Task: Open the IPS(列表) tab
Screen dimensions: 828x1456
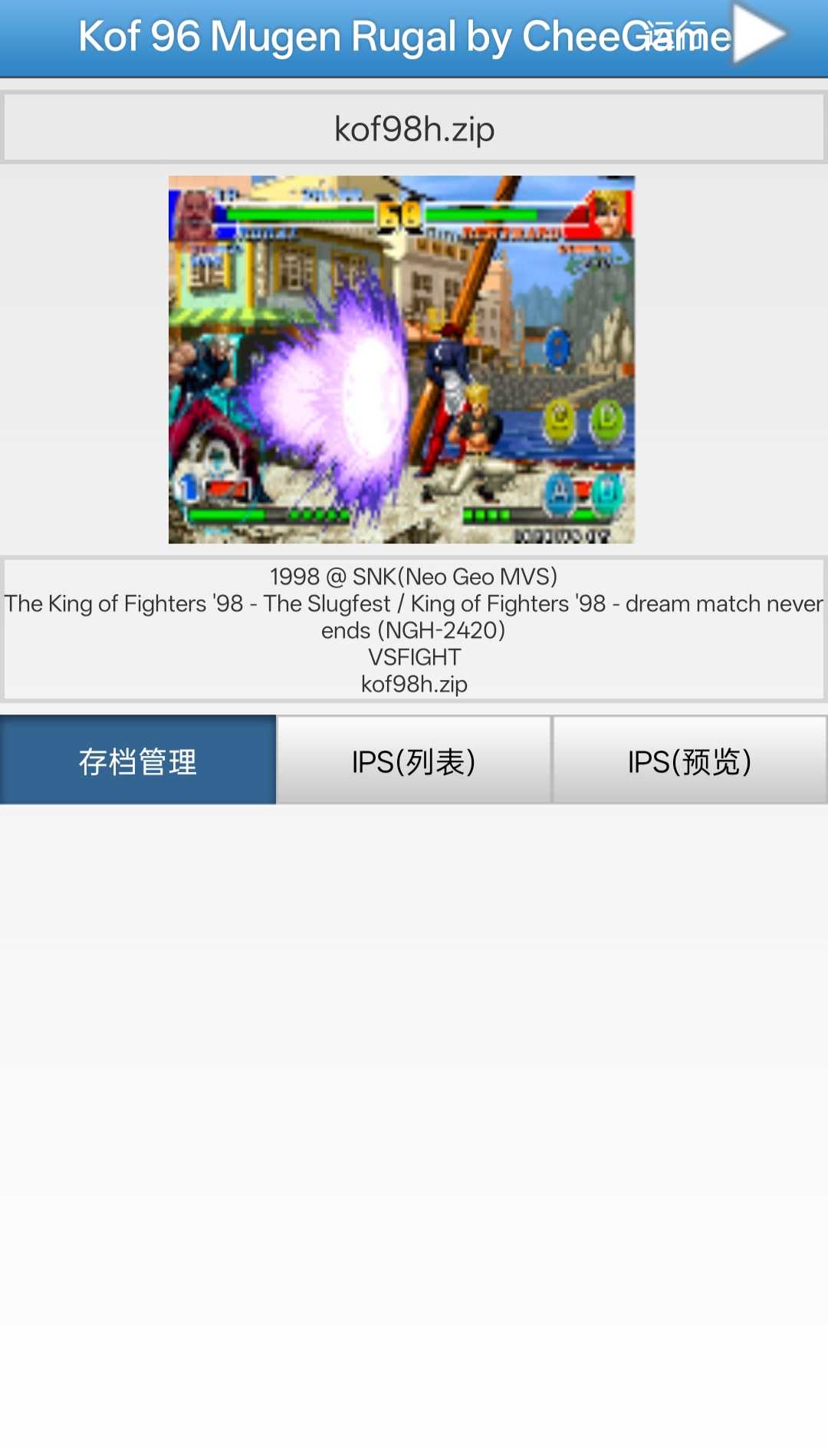Action: [x=414, y=761]
